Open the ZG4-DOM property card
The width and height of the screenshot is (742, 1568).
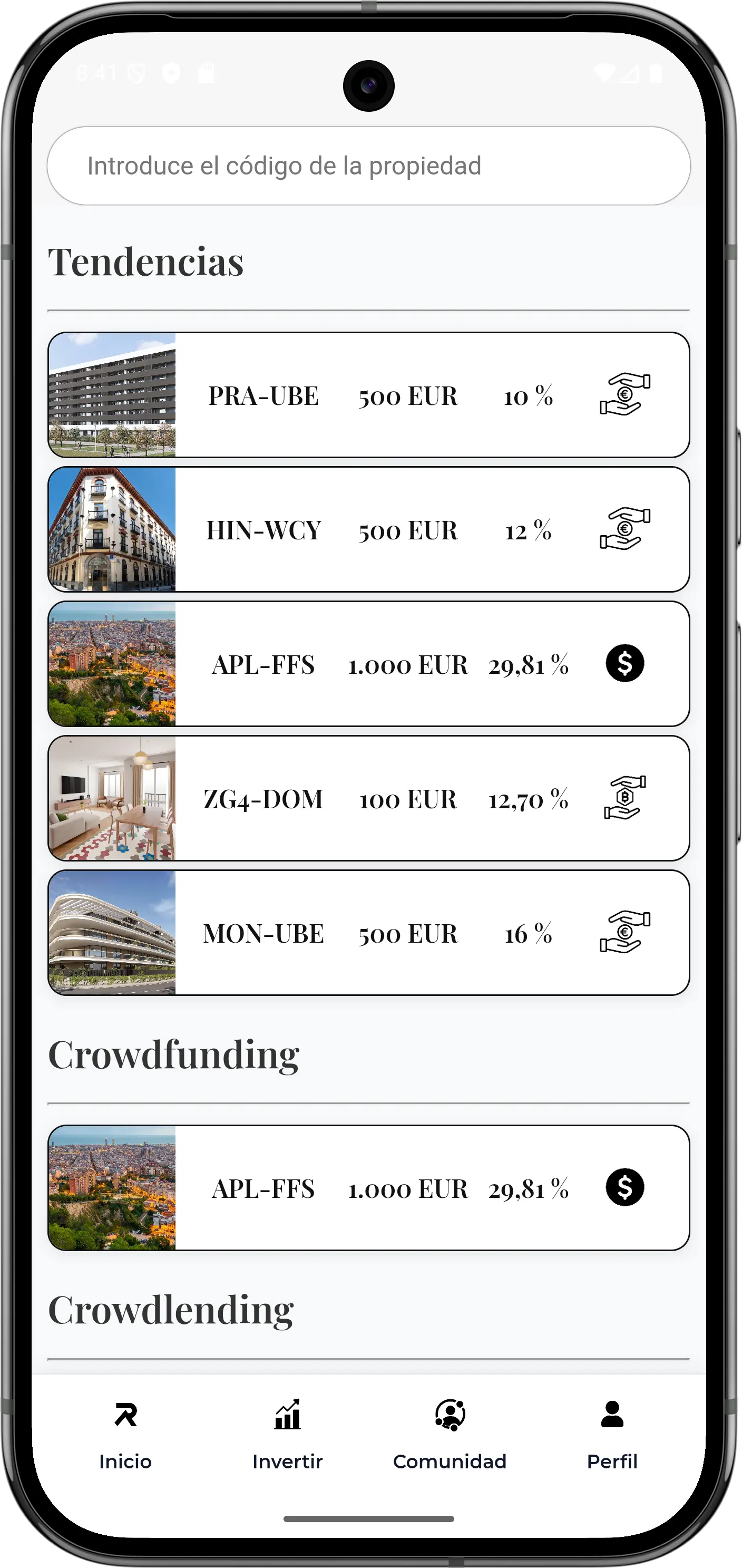pos(368,799)
